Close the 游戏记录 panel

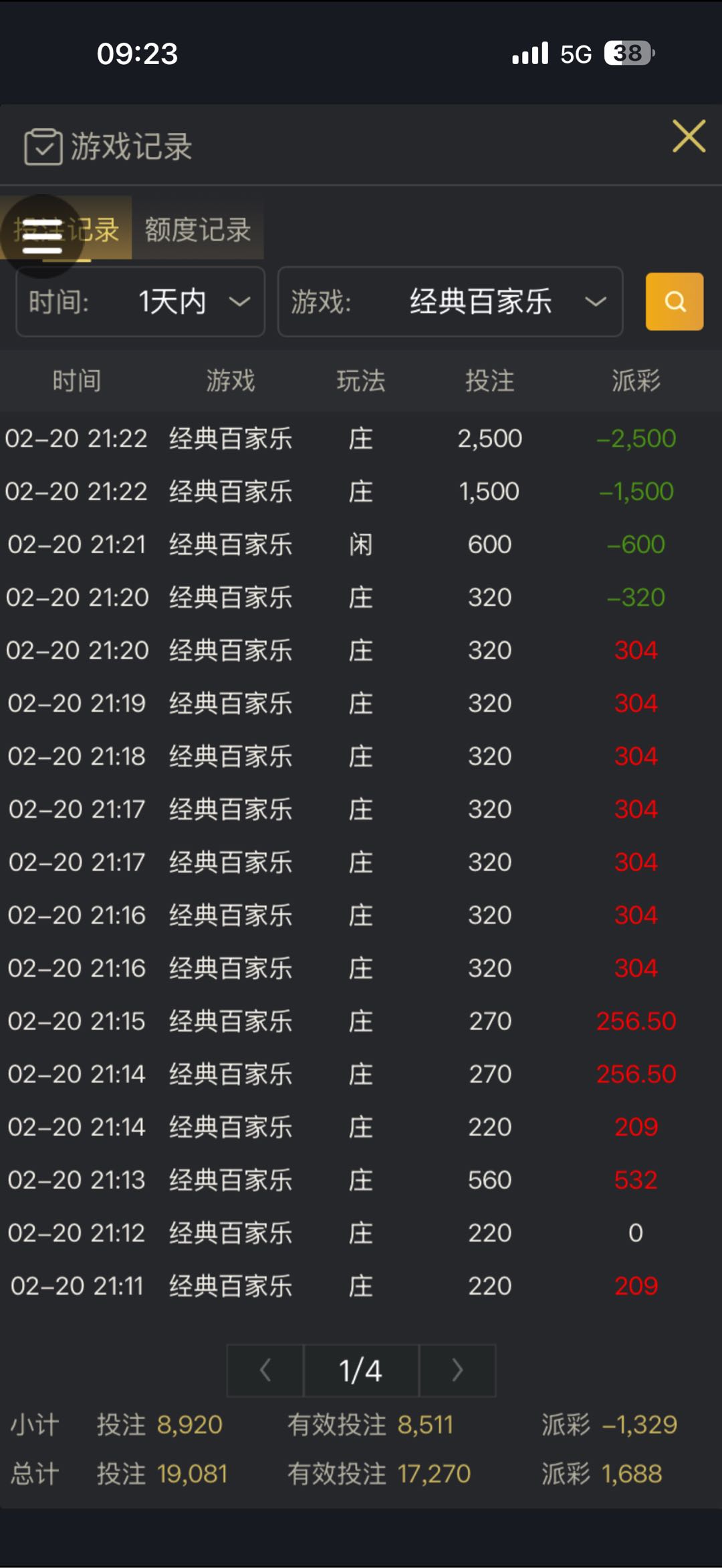point(689,136)
